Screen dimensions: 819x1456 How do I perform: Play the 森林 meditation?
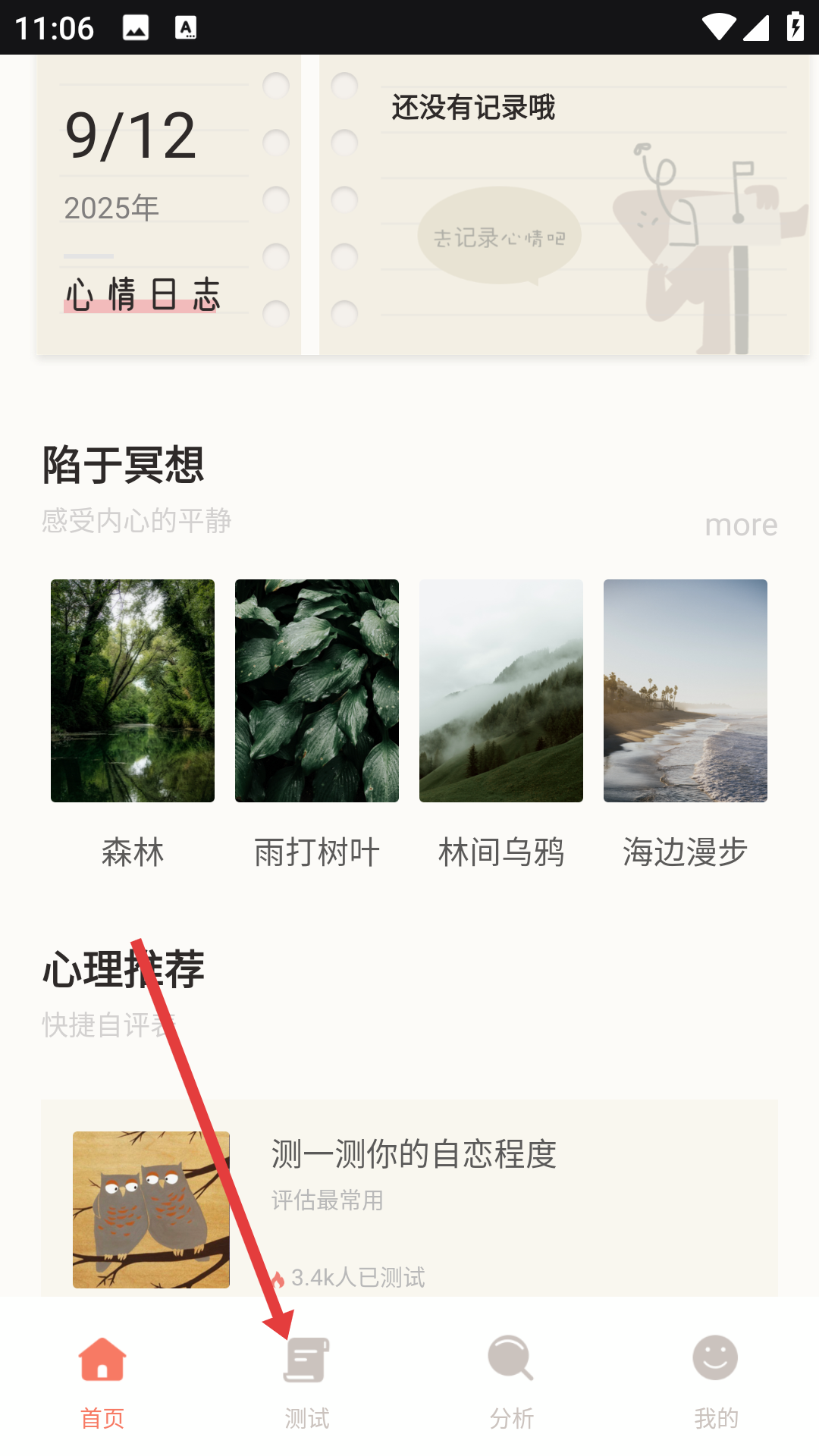(x=133, y=691)
